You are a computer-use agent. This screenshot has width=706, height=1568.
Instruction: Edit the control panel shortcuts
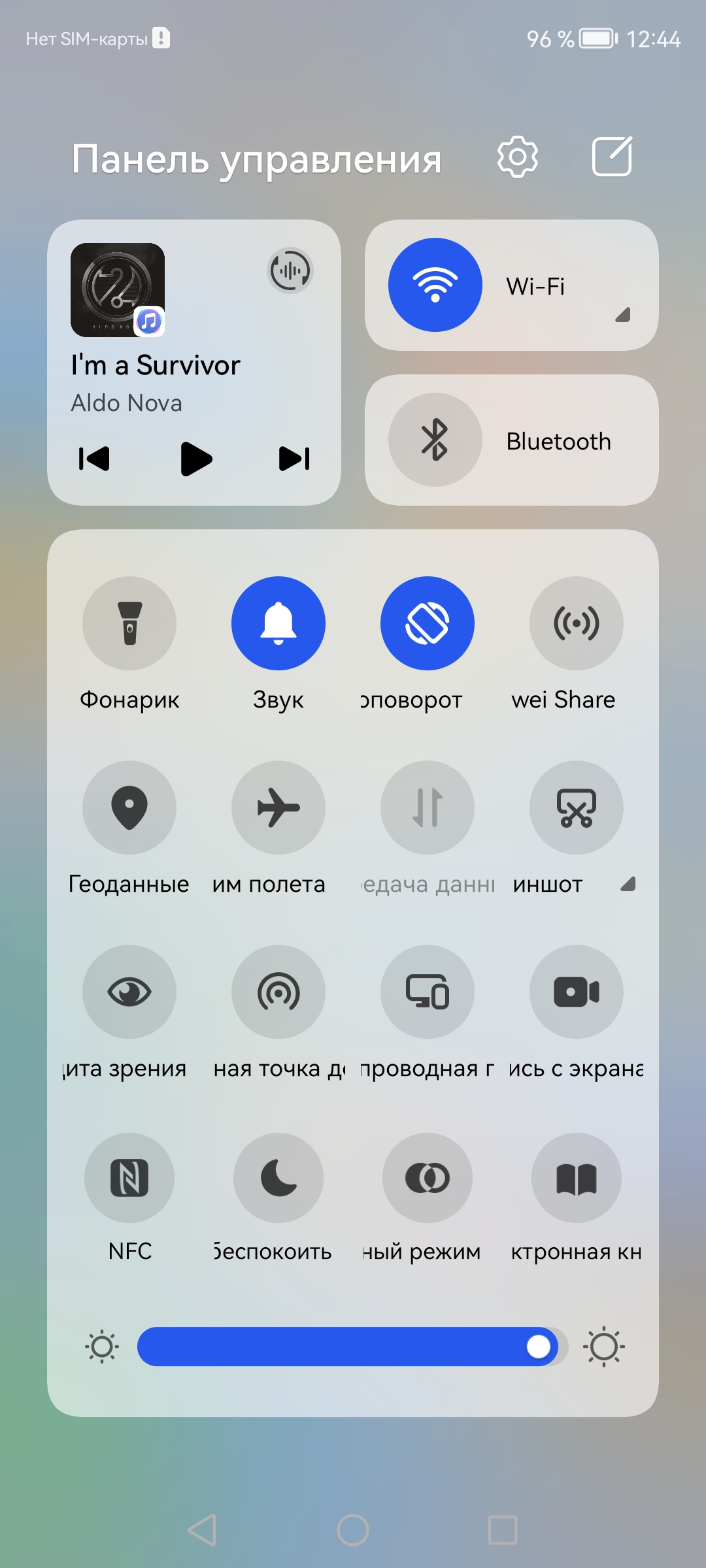pos(612,157)
